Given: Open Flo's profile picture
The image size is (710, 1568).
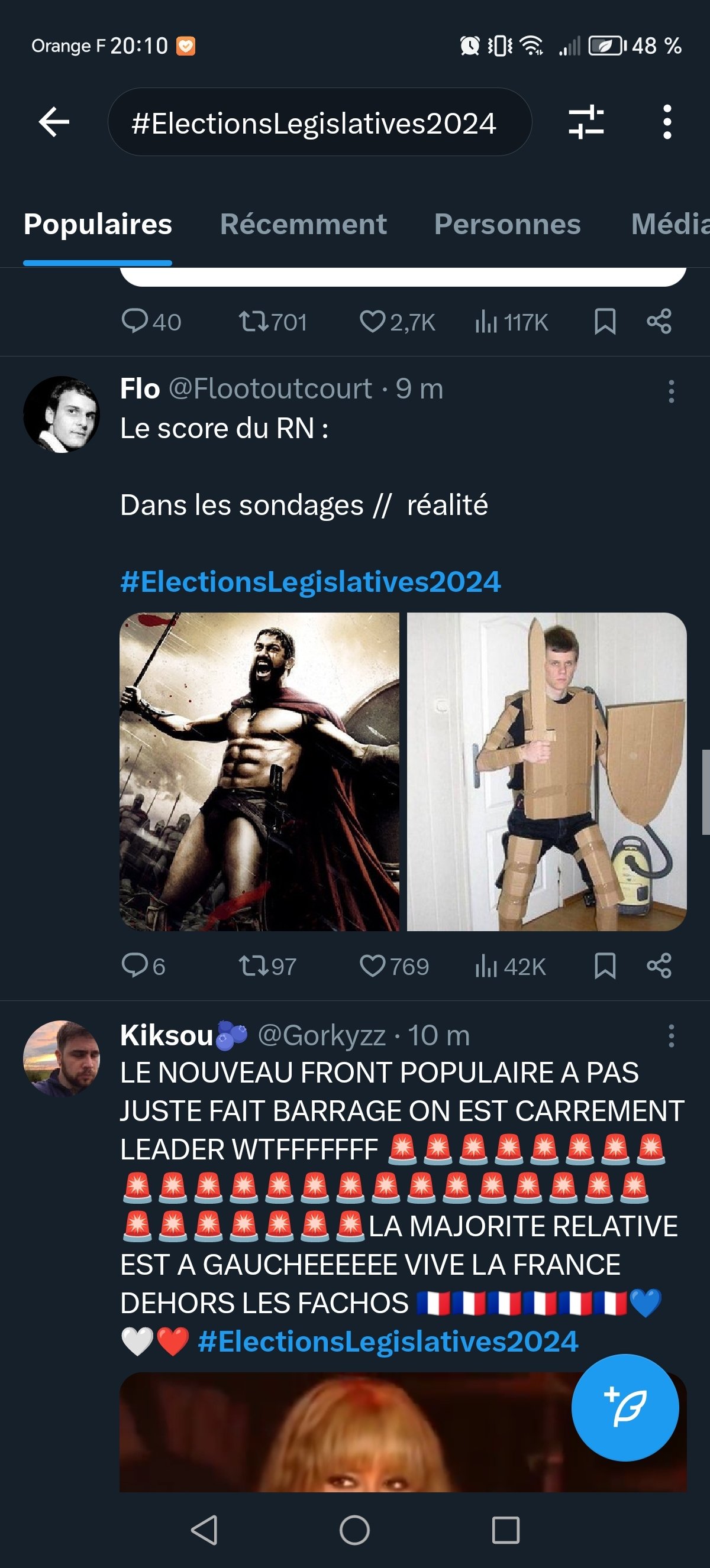Looking at the screenshot, I should [62, 414].
